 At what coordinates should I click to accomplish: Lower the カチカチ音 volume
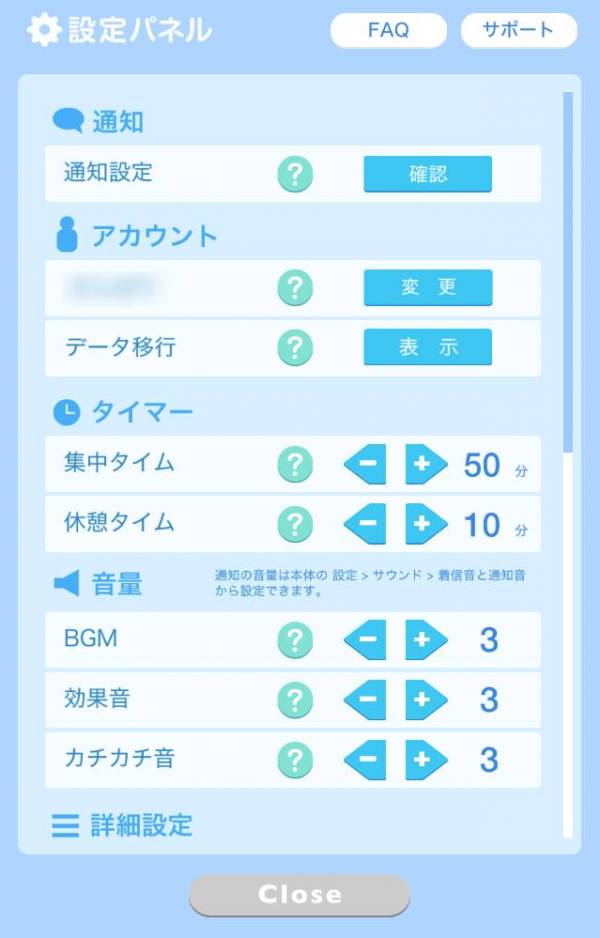click(x=366, y=759)
